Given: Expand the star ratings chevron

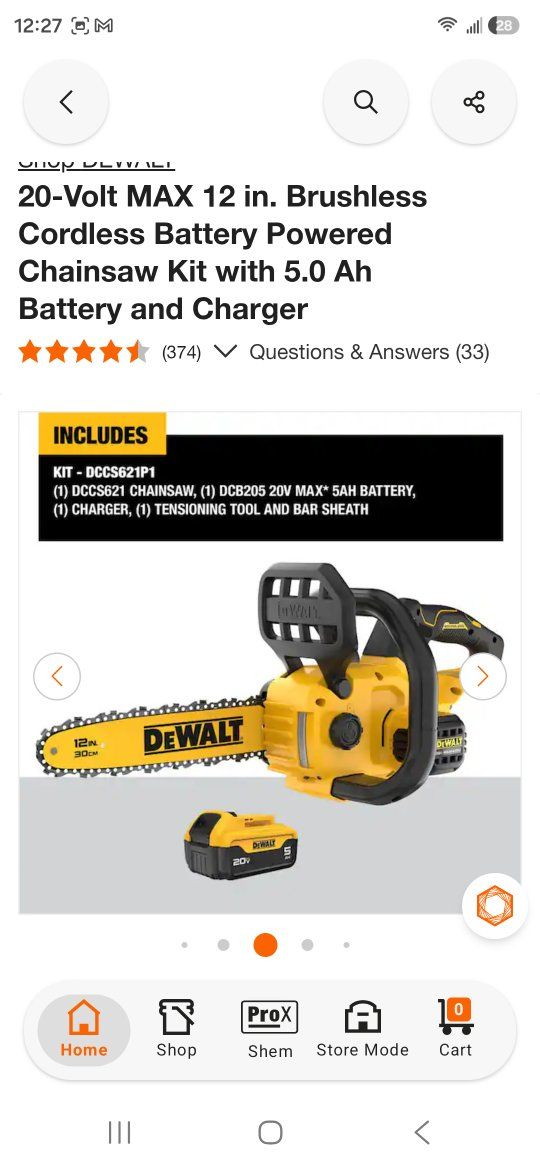Looking at the screenshot, I should [225, 351].
